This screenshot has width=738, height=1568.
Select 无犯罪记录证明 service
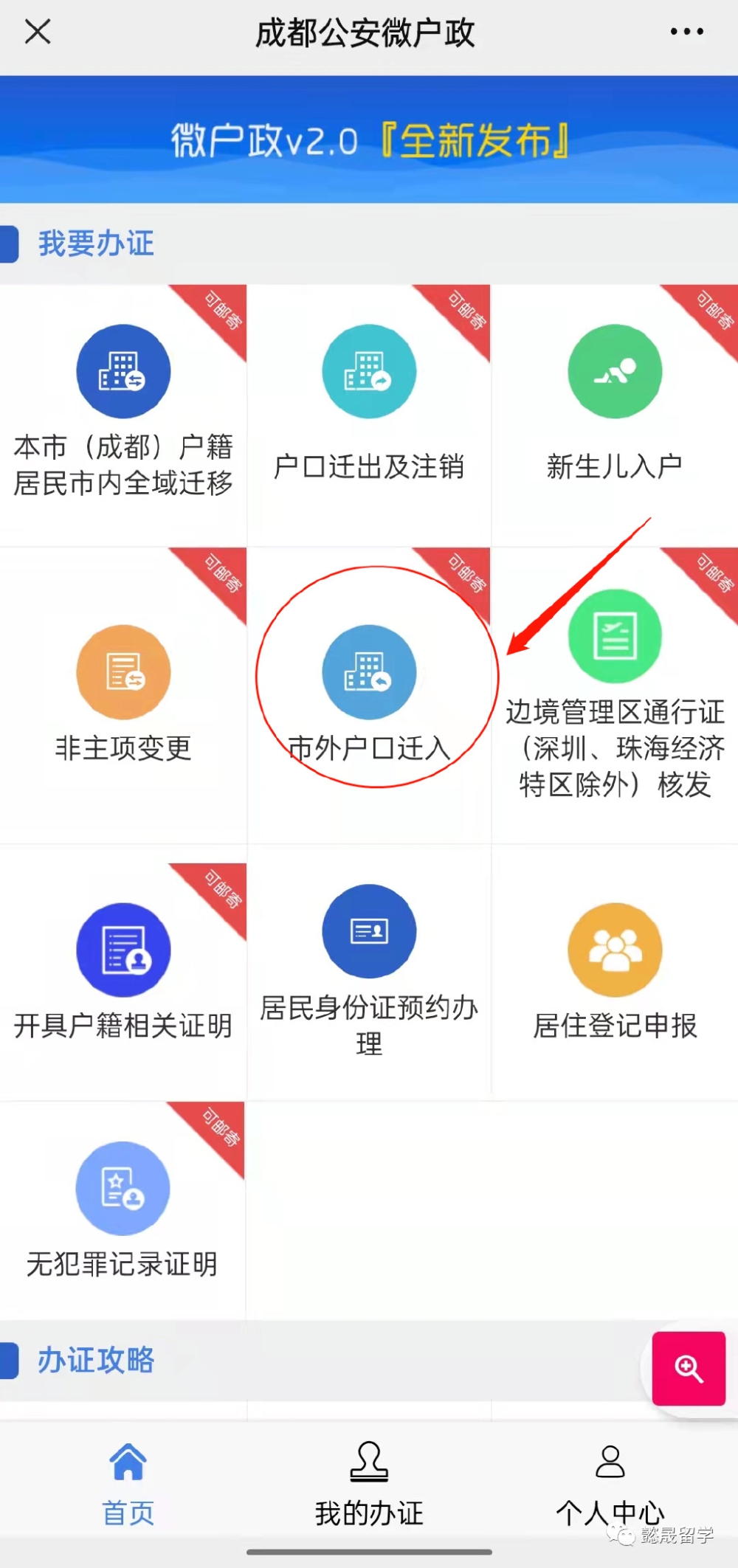tap(123, 1210)
